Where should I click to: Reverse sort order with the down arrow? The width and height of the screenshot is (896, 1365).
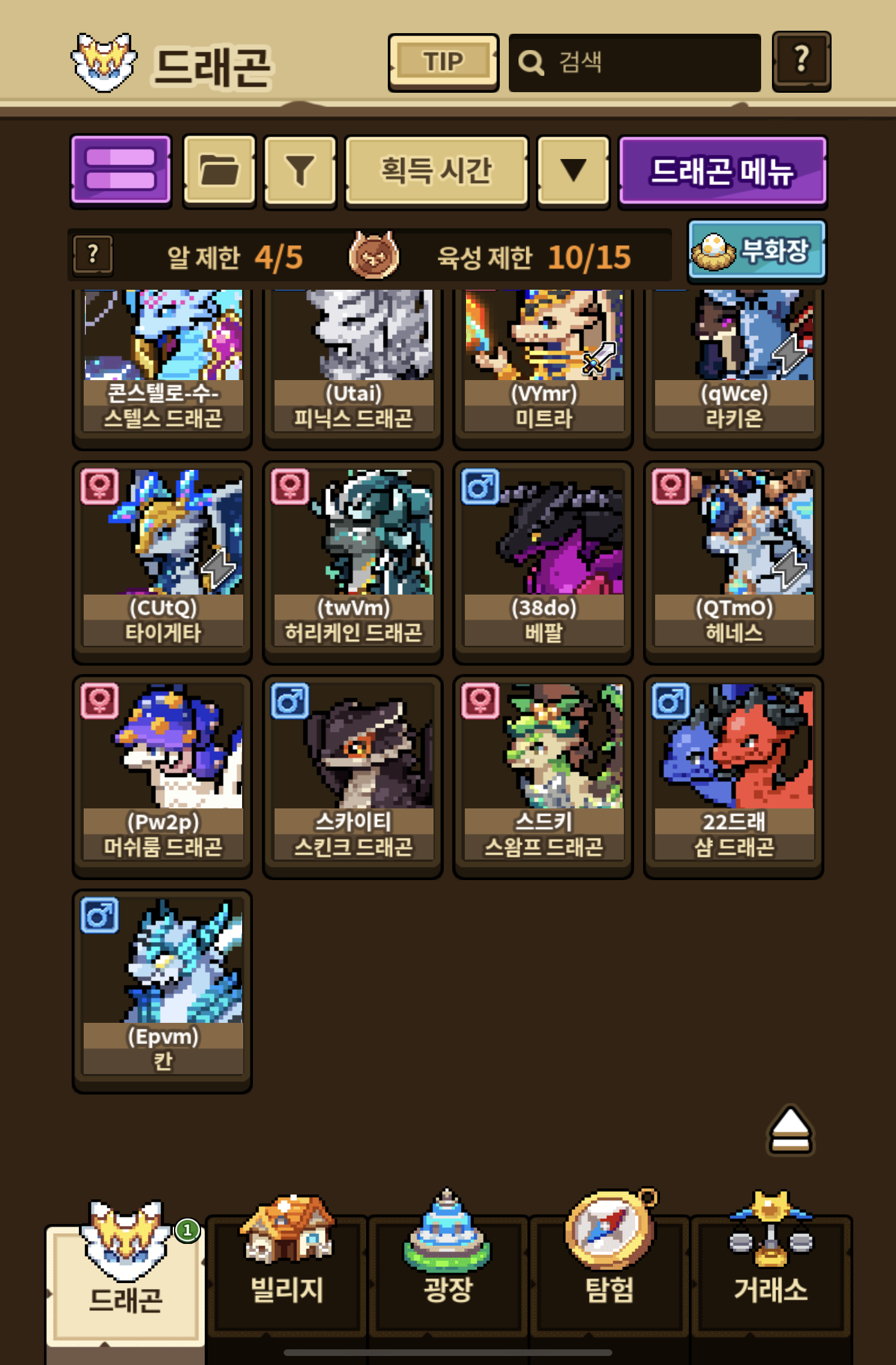[x=573, y=171]
